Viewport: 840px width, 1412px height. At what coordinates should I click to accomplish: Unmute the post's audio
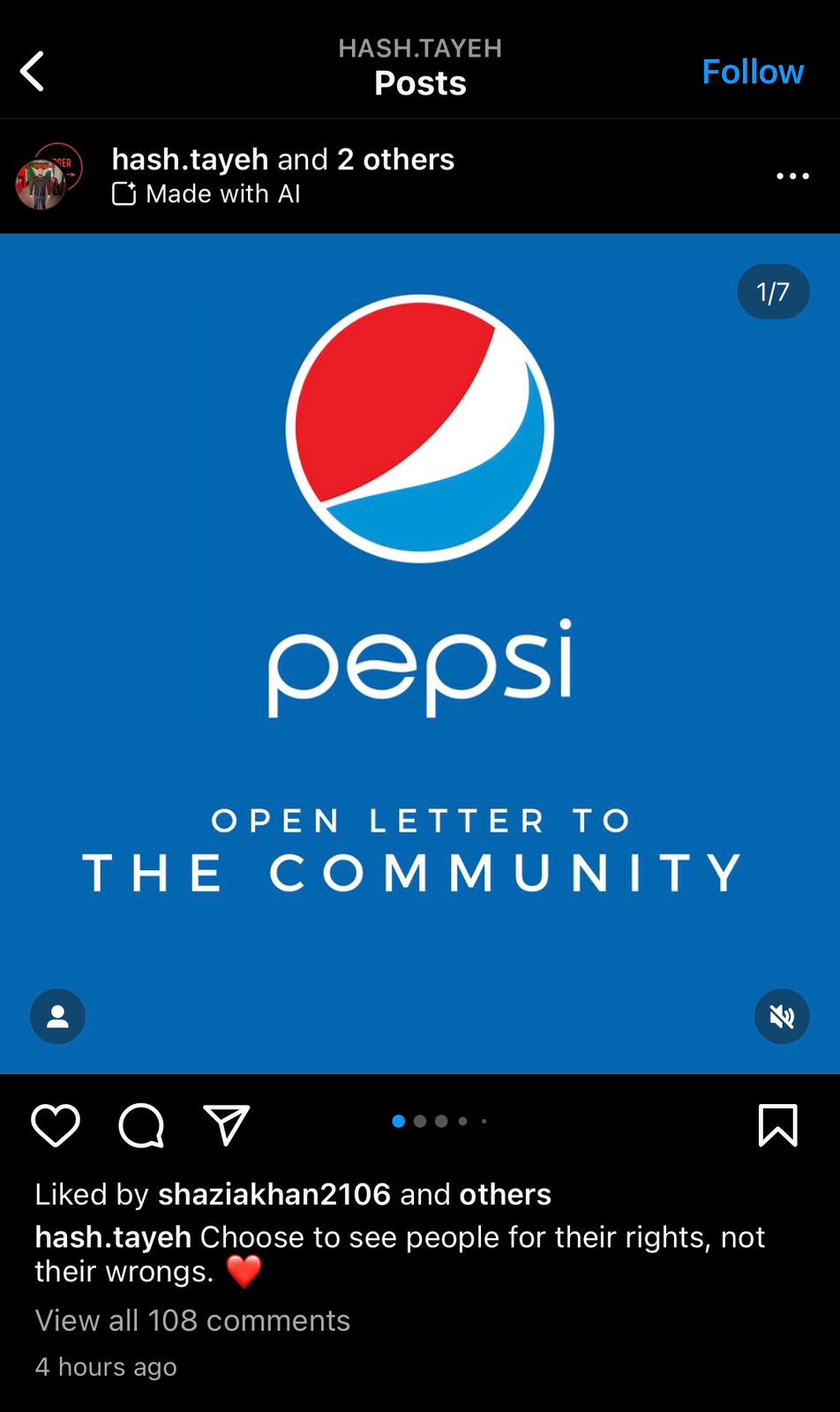[x=782, y=1017]
